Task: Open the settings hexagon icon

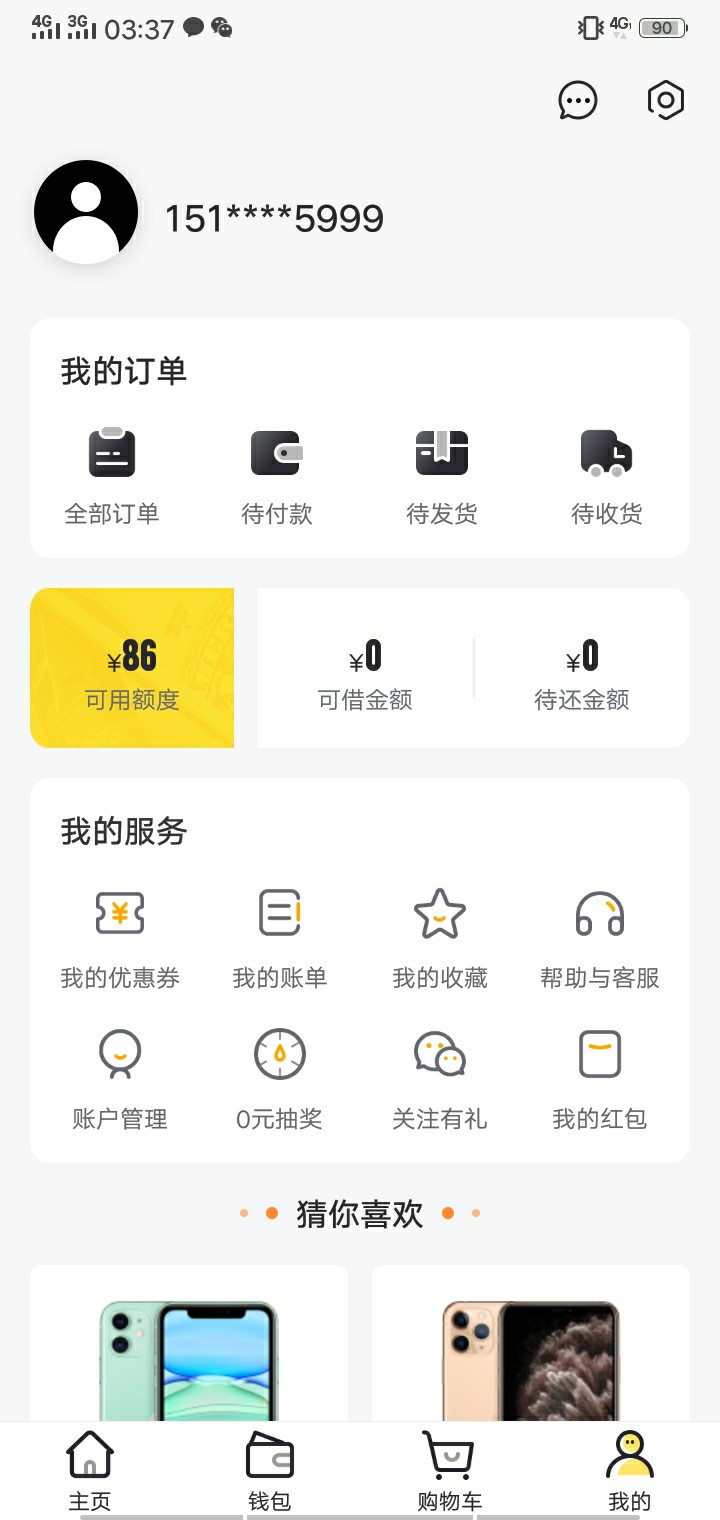Action: 666,100
